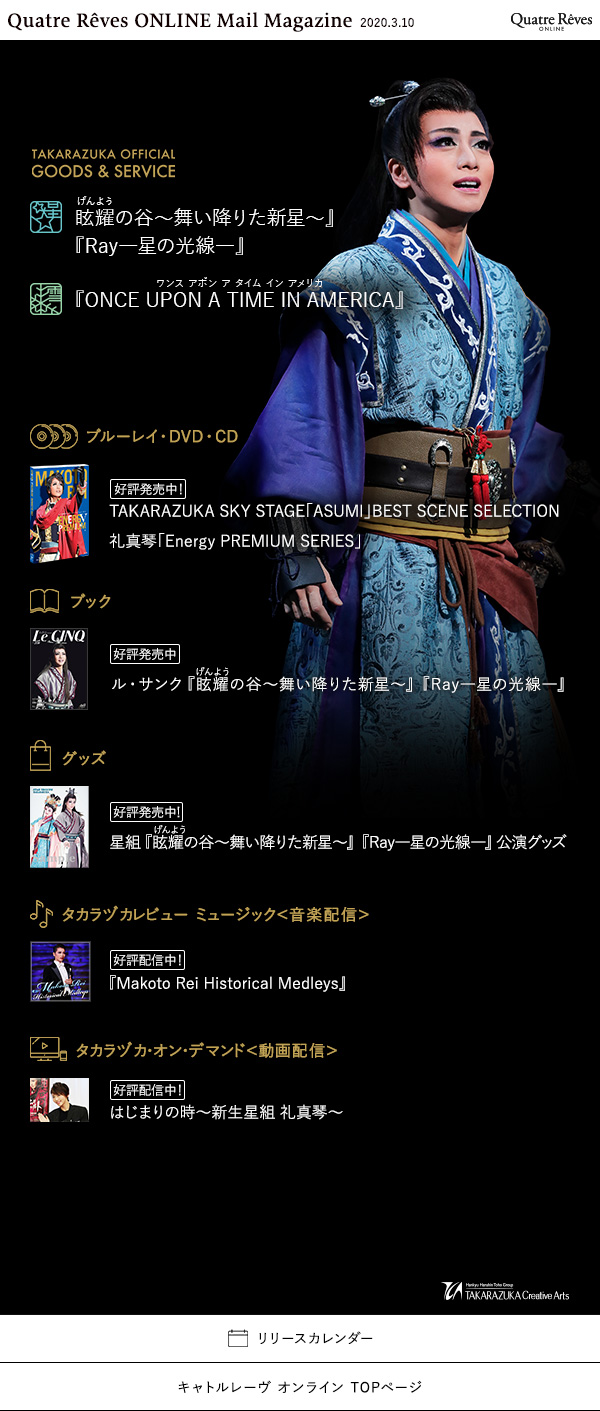Open the 眩耀の谷 / Ray goods link
Image resolution: width=600 pixels, height=1411 pixels.
coord(205,230)
